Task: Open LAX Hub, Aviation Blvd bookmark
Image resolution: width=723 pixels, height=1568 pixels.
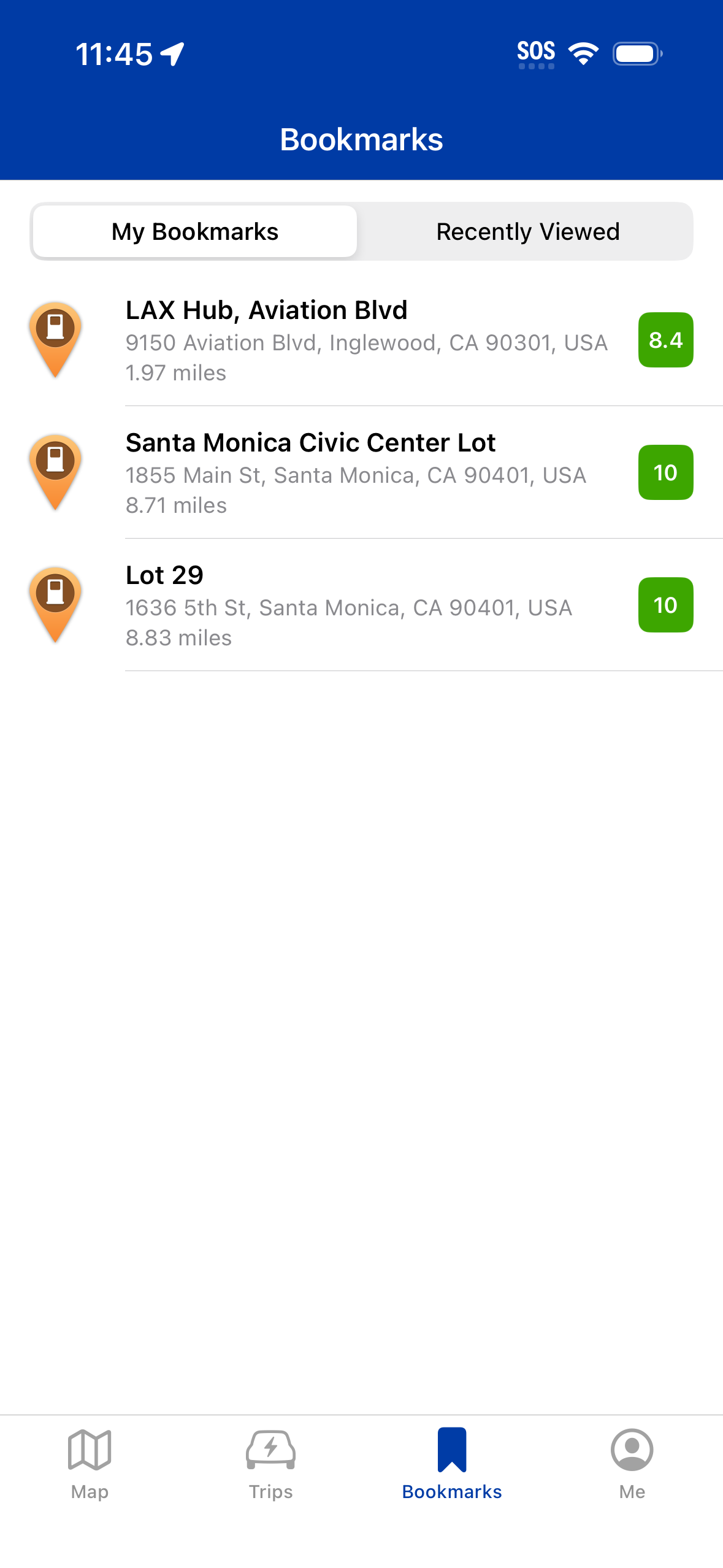Action: 365,340
